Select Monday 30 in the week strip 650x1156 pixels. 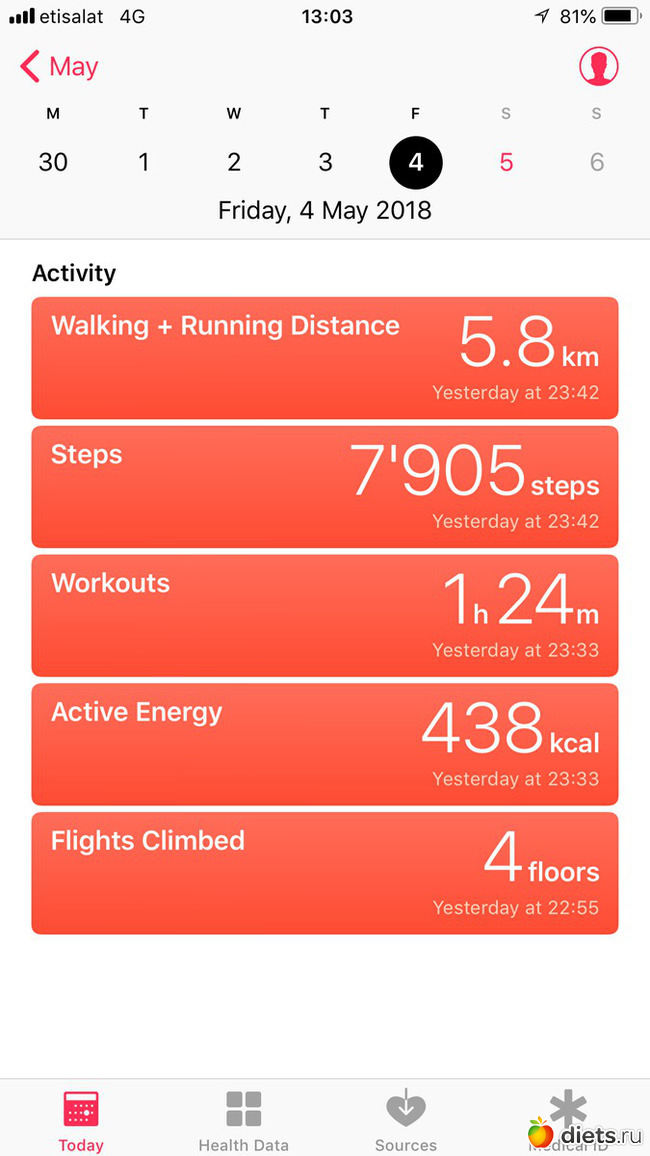(53, 162)
